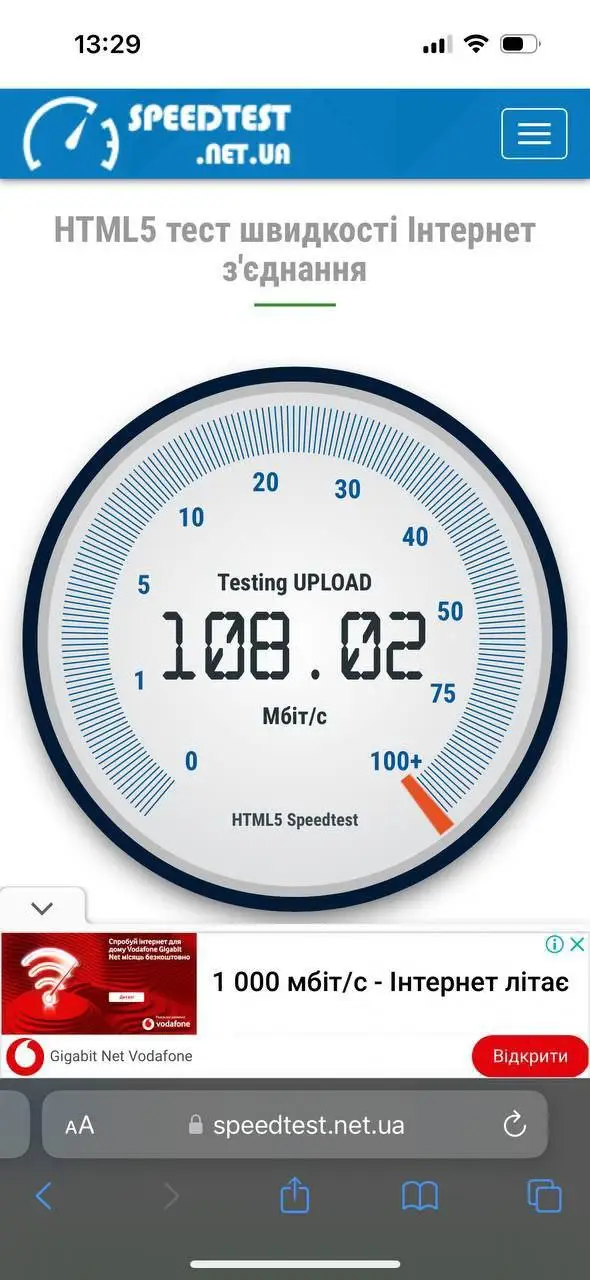Reload the page
This screenshot has width=590, height=1280.
point(515,1125)
